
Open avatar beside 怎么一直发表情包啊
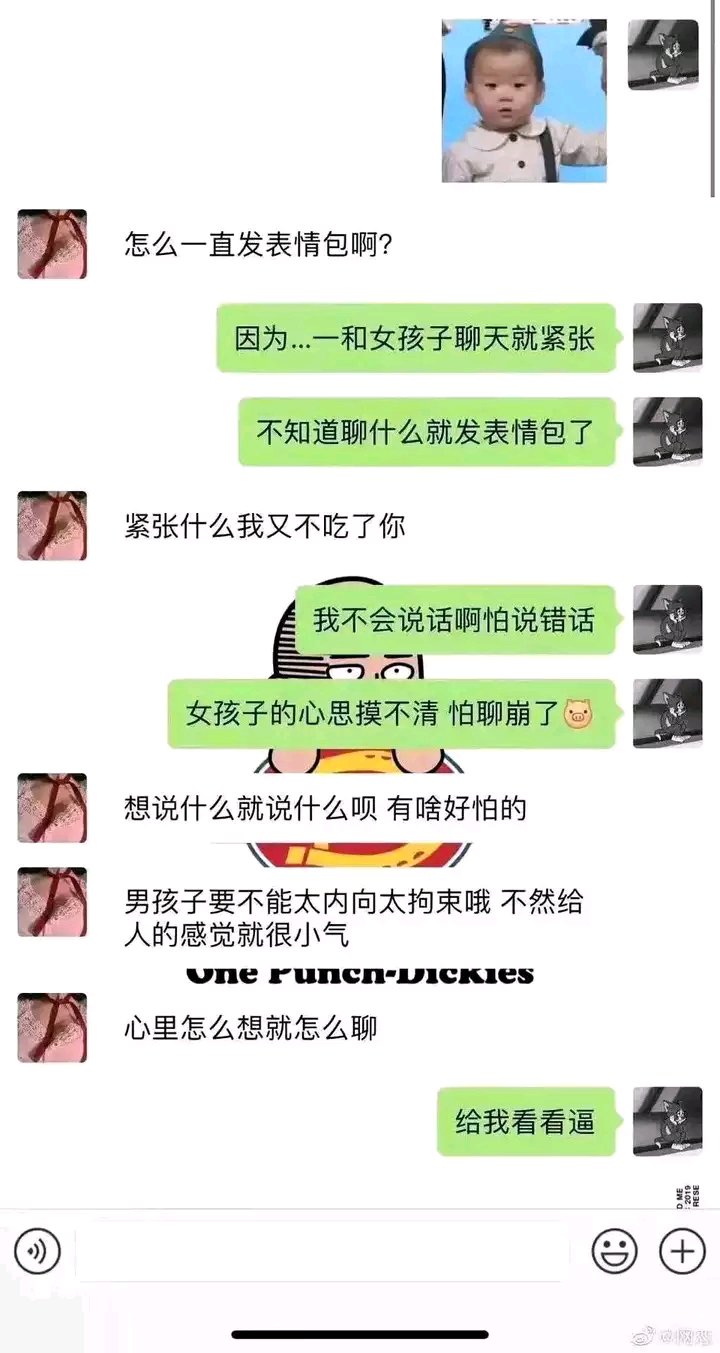click(52, 244)
